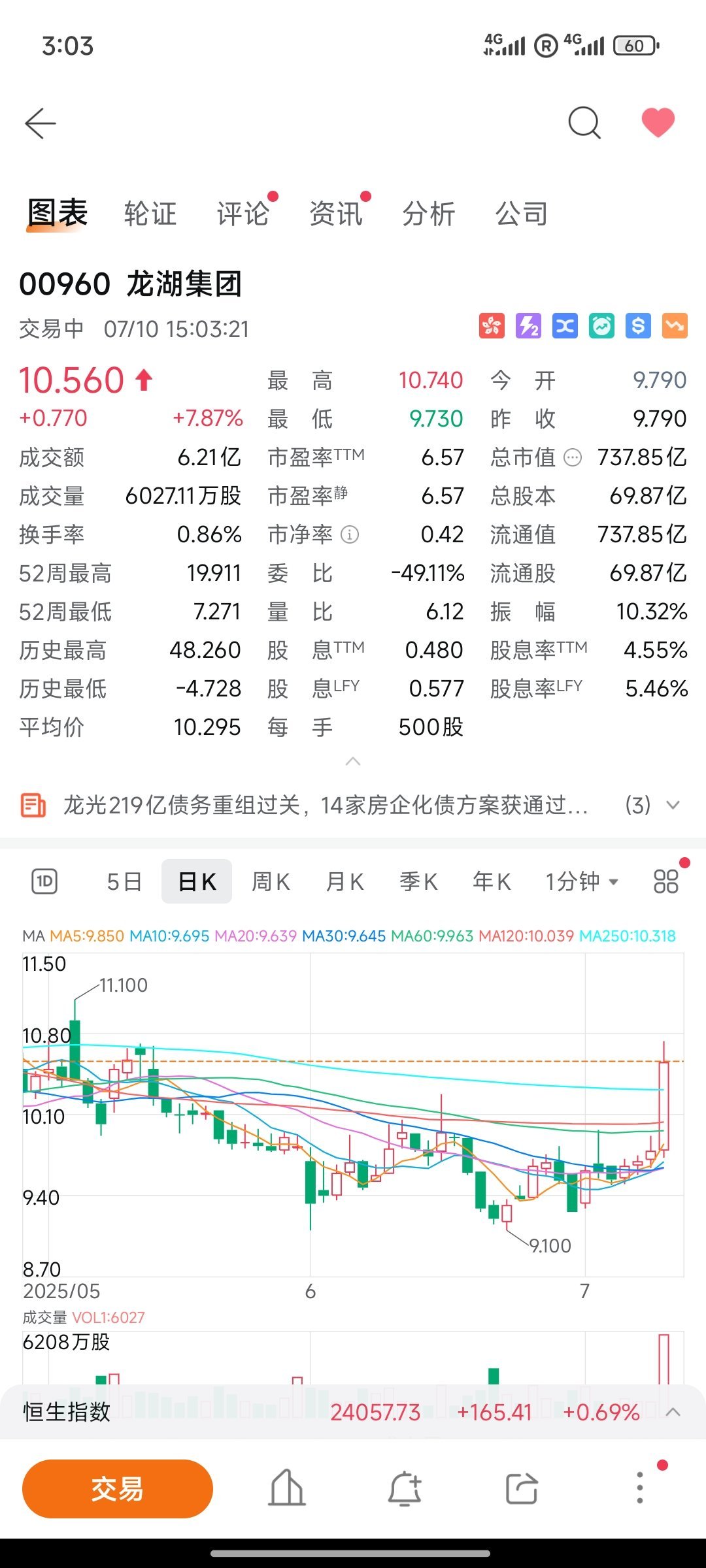The width and height of the screenshot is (706, 1568).
Task: Open the 公司 tab
Action: point(522,214)
